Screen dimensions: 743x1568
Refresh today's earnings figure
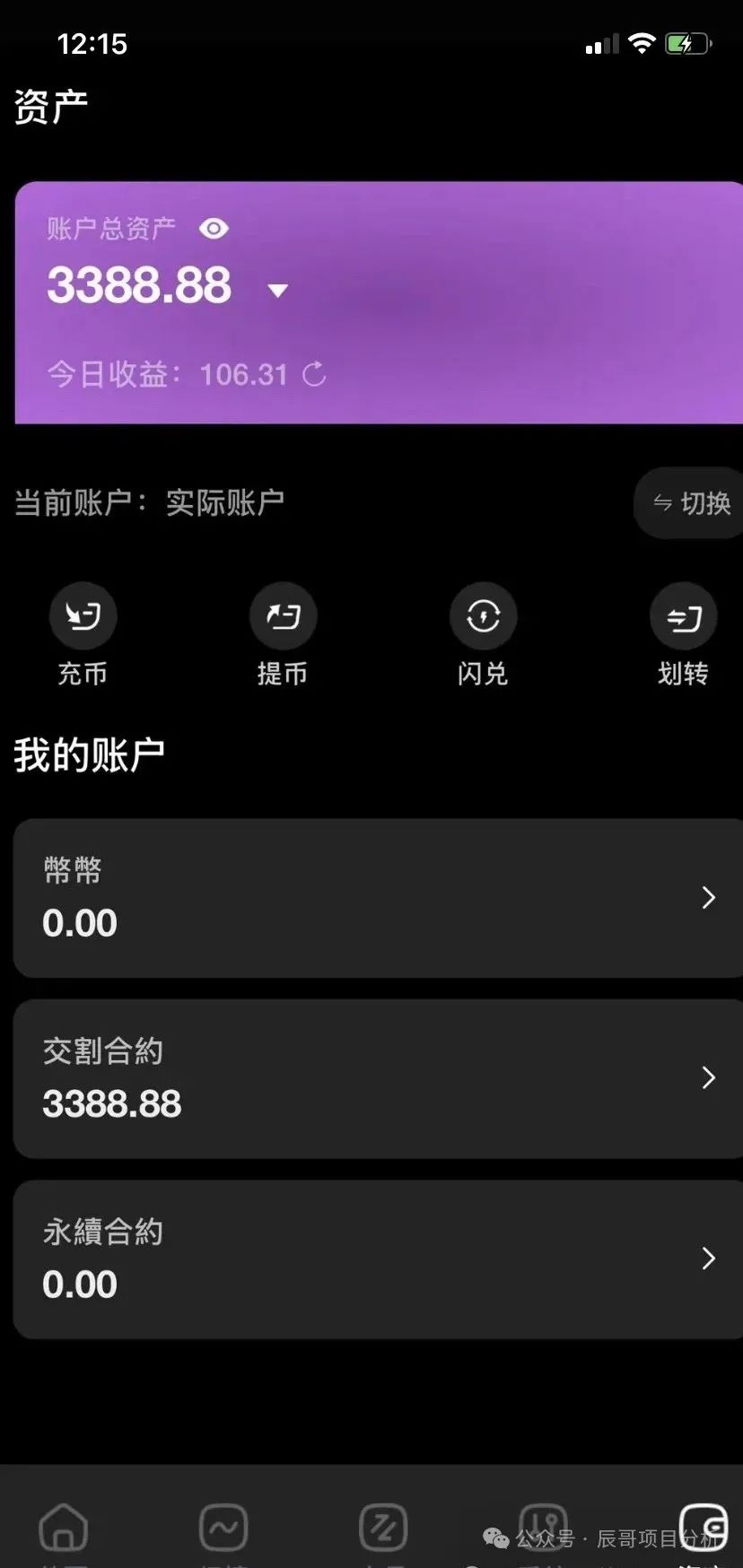(x=314, y=374)
